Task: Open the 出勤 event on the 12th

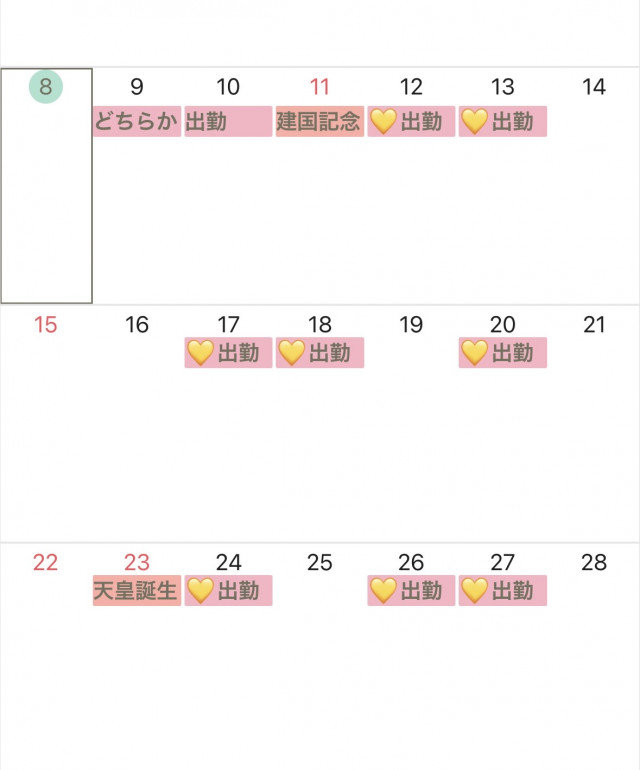Action: 411,122
